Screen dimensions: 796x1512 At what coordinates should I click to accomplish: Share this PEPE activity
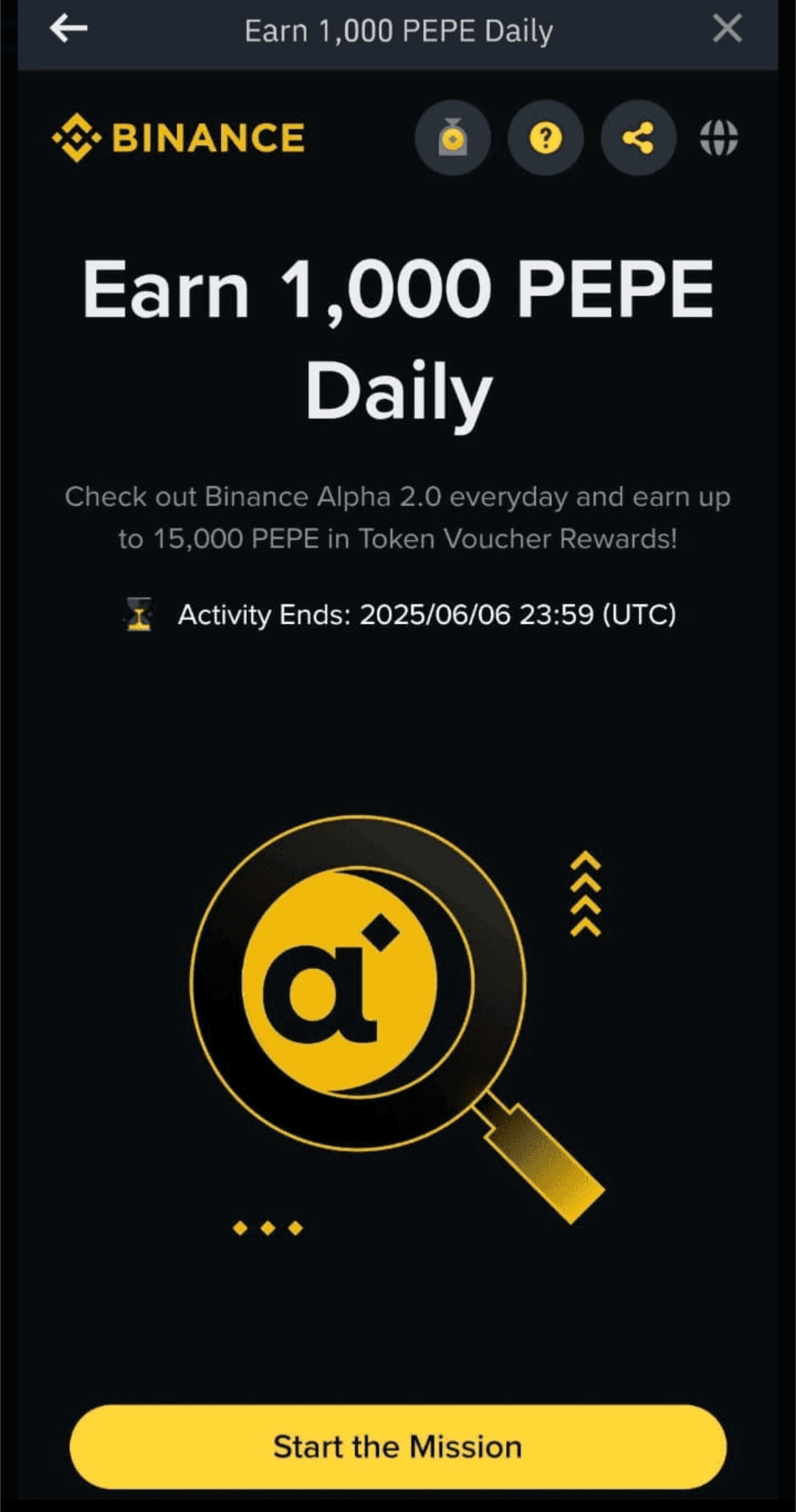click(x=638, y=138)
